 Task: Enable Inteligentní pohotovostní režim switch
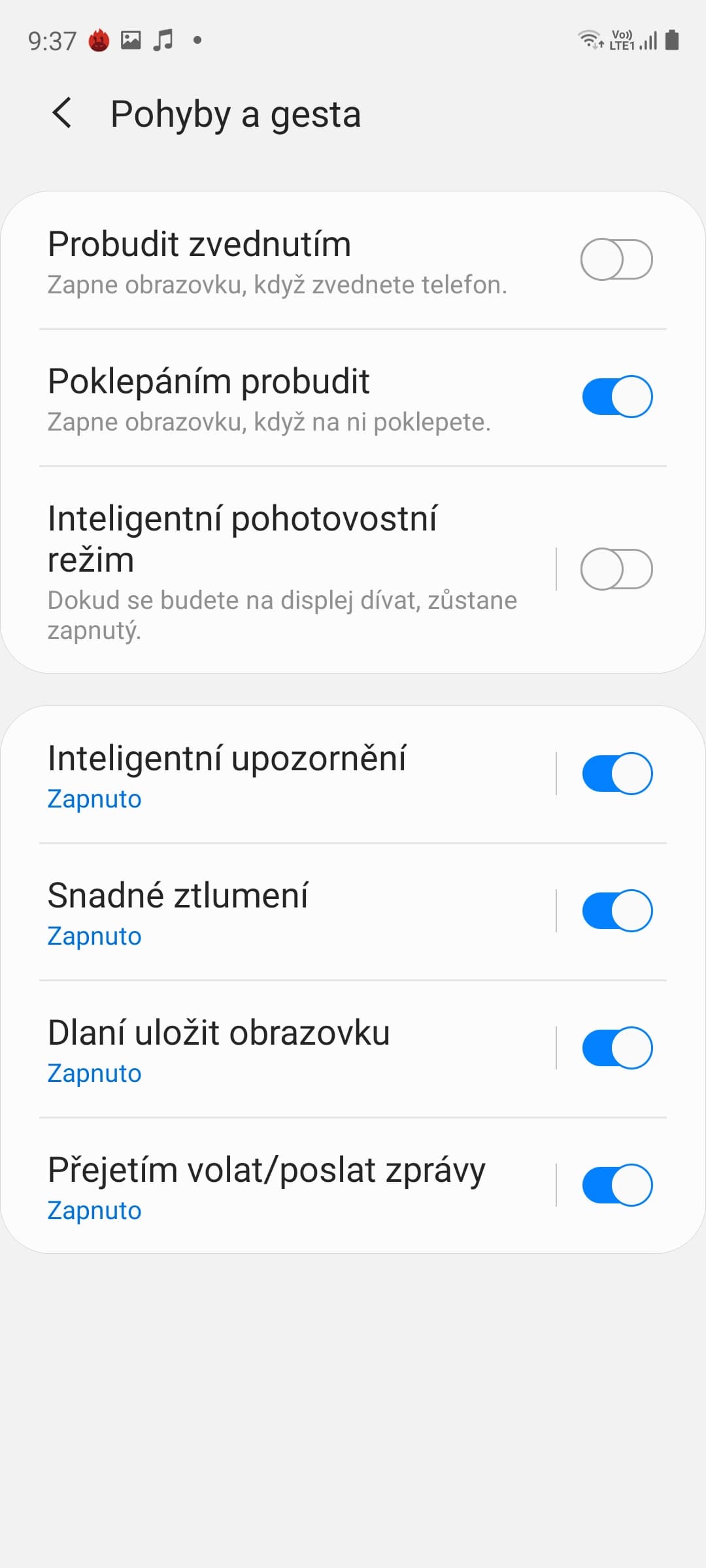(616, 569)
